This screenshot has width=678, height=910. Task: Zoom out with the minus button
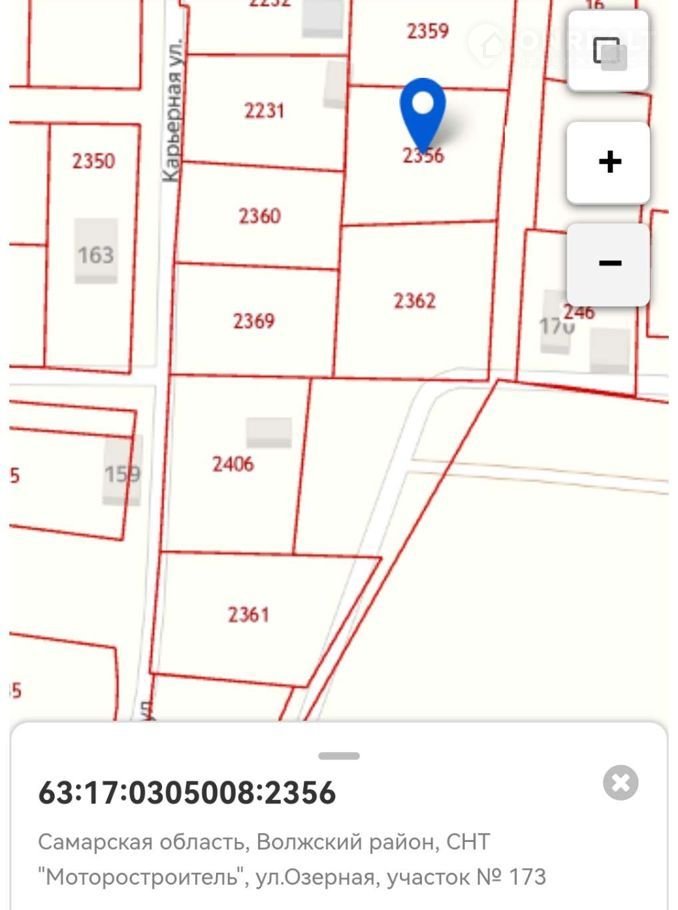[x=608, y=264]
